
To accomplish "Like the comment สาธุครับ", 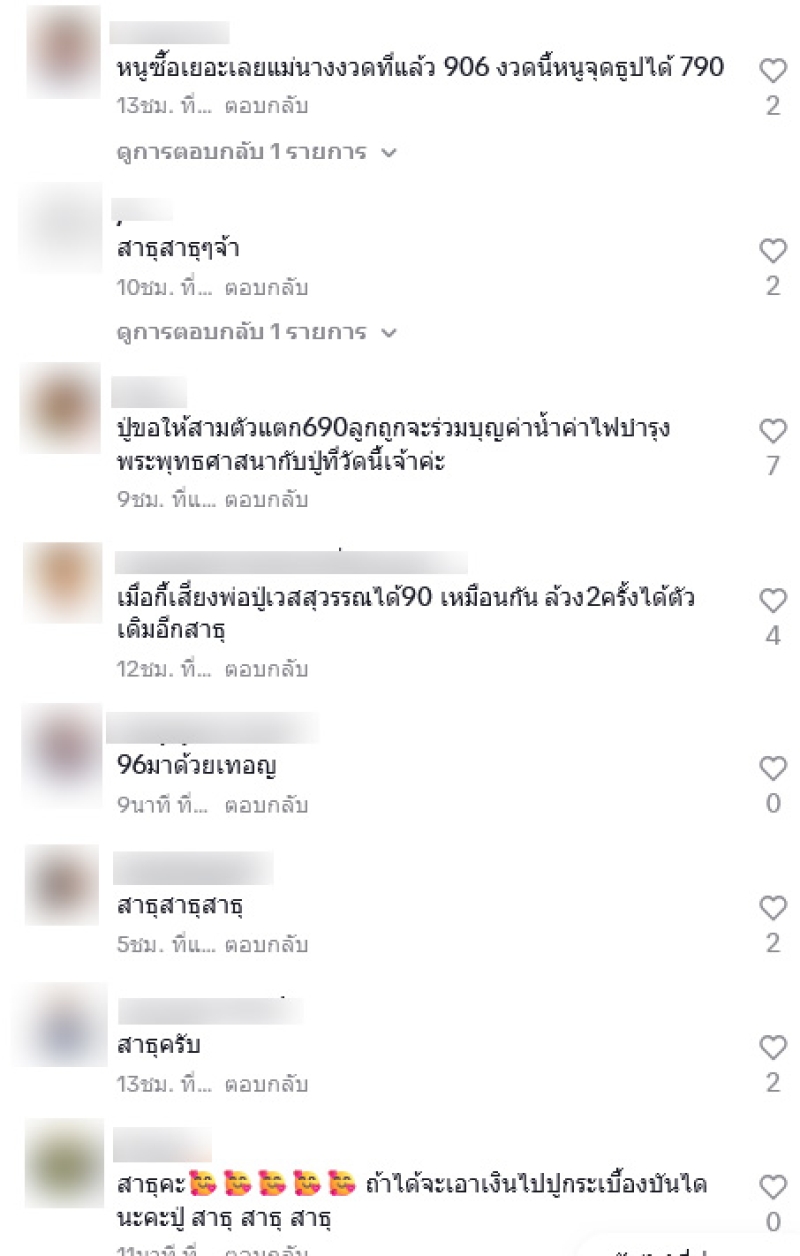I will 773,1047.
